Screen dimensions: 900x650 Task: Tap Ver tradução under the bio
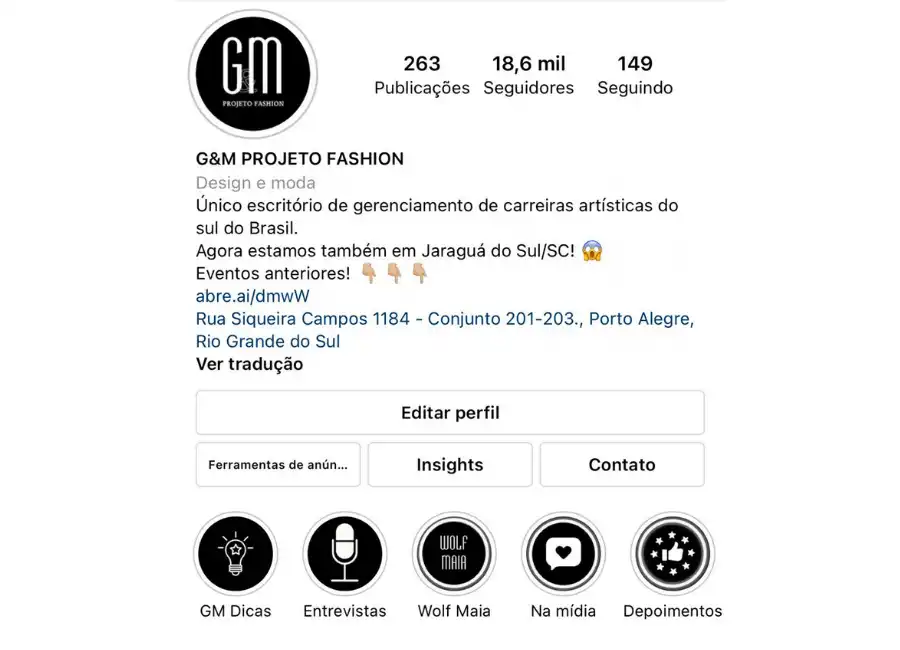pos(249,364)
